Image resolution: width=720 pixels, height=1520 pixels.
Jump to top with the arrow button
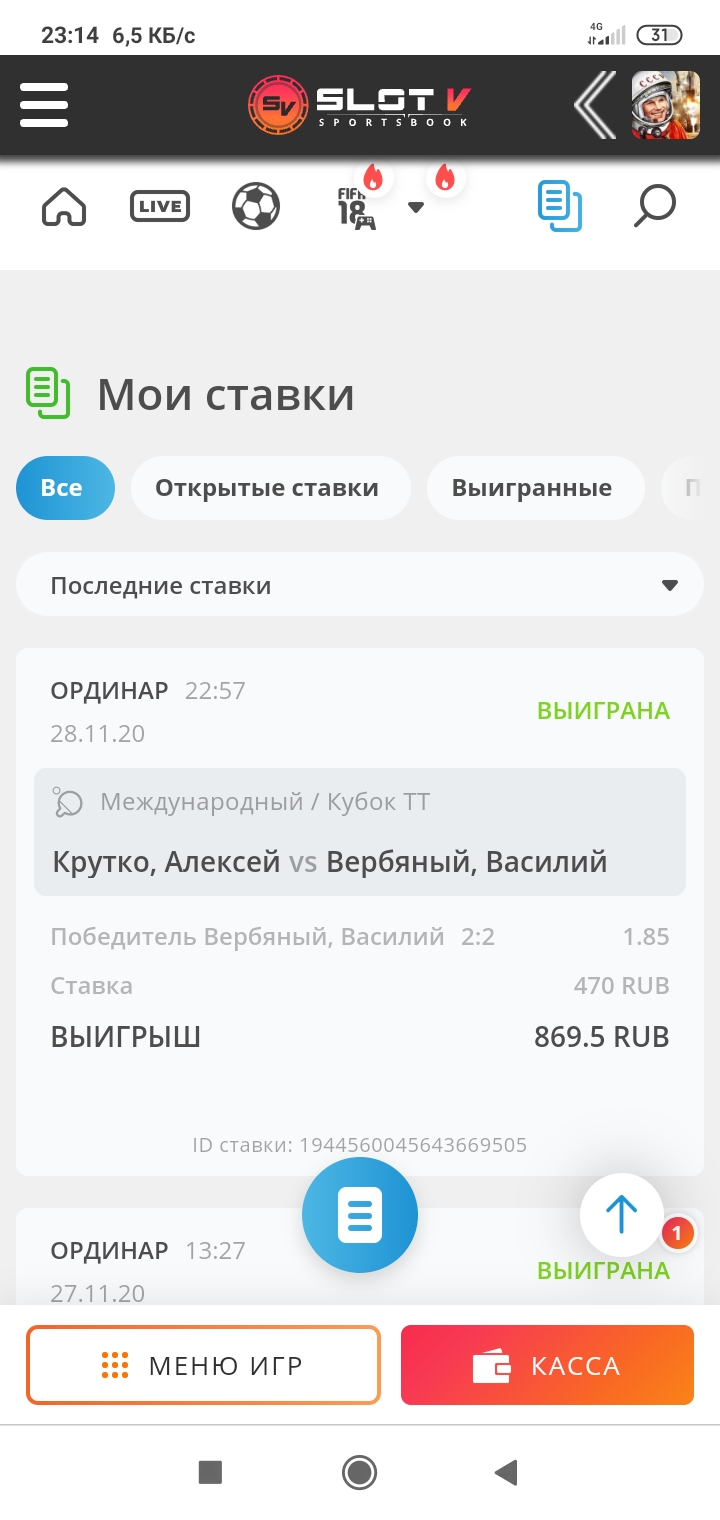(621, 1214)
